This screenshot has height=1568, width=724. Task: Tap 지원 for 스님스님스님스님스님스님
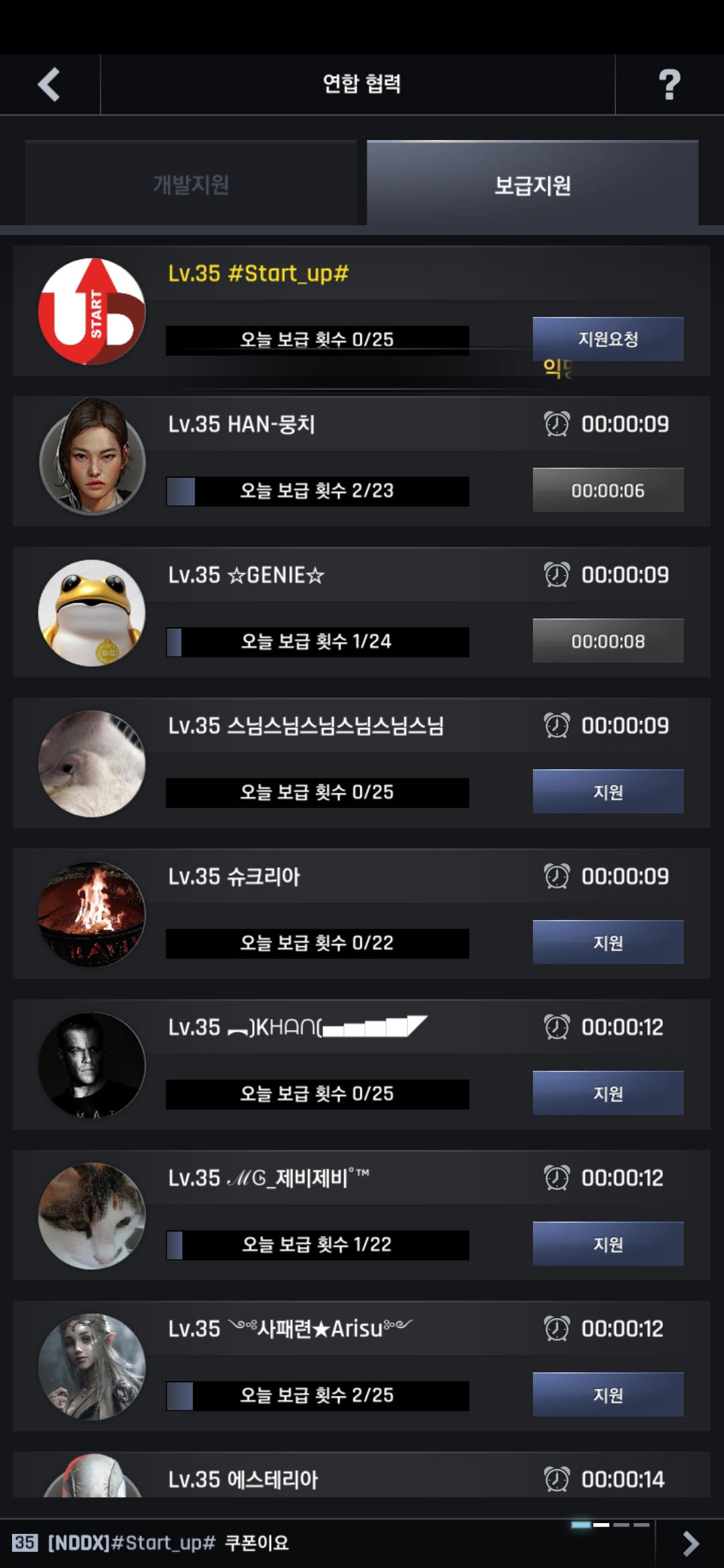(607, 791)
